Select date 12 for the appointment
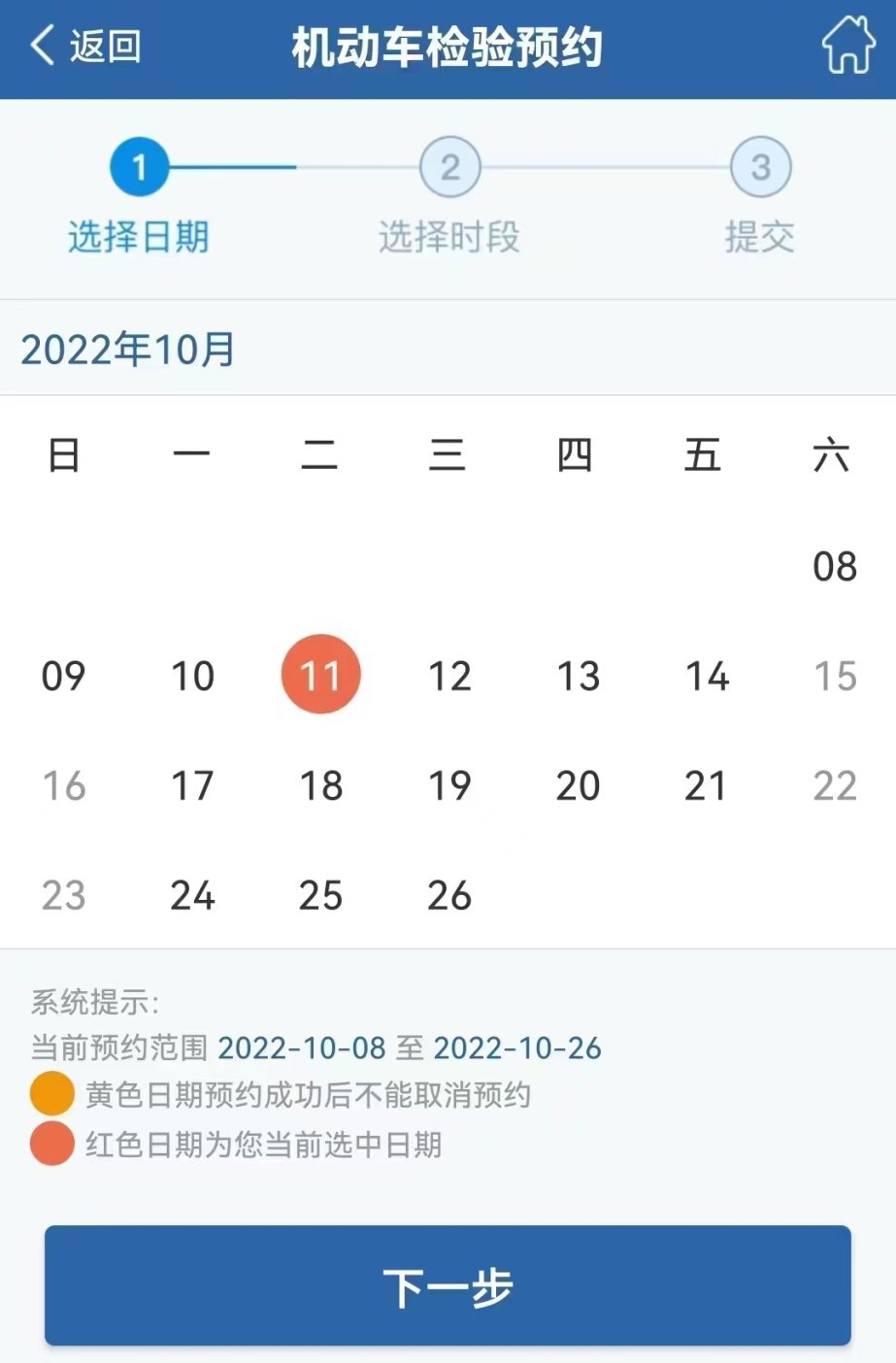 point(449,676)
